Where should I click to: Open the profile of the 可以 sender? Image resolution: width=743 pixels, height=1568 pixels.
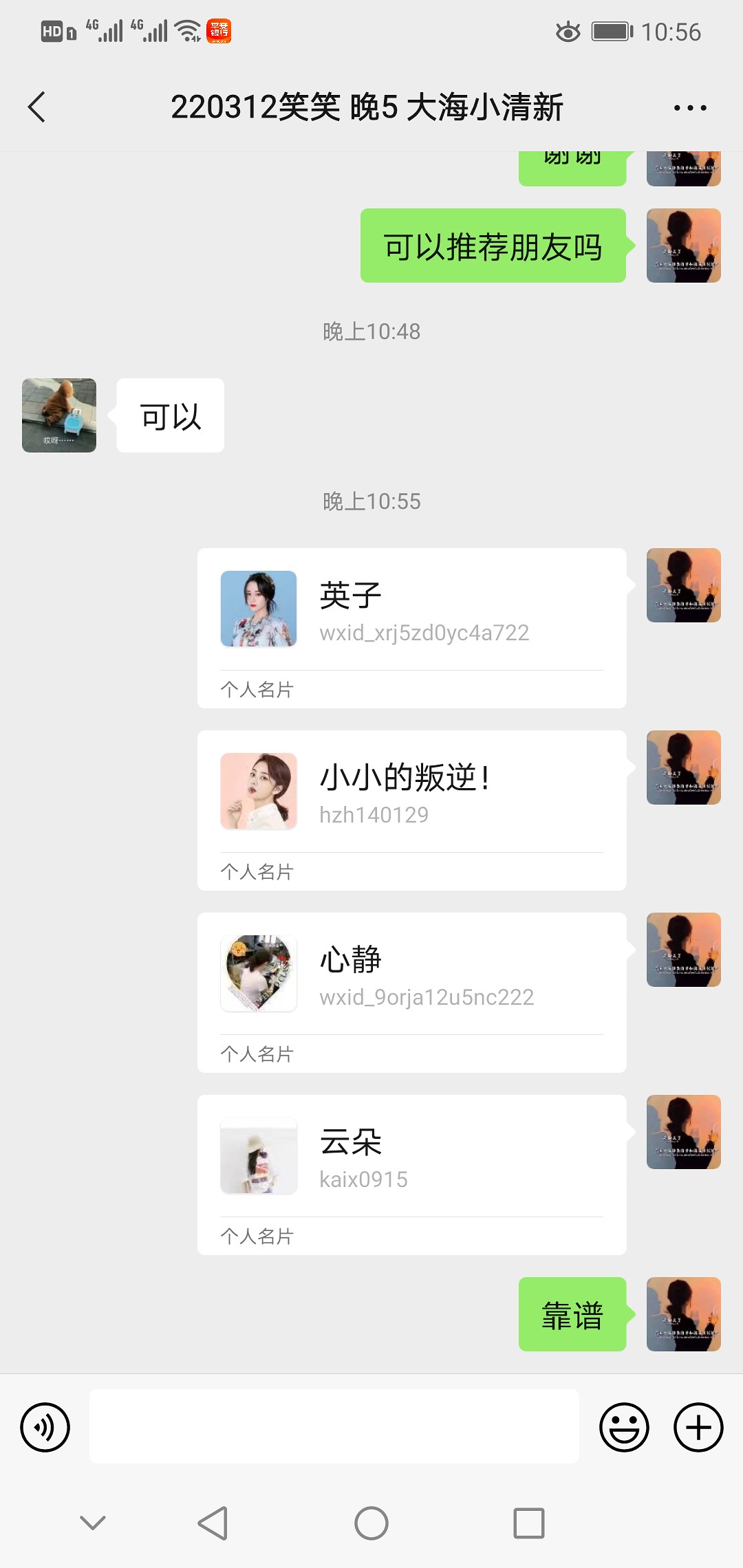tap(59, 415)
